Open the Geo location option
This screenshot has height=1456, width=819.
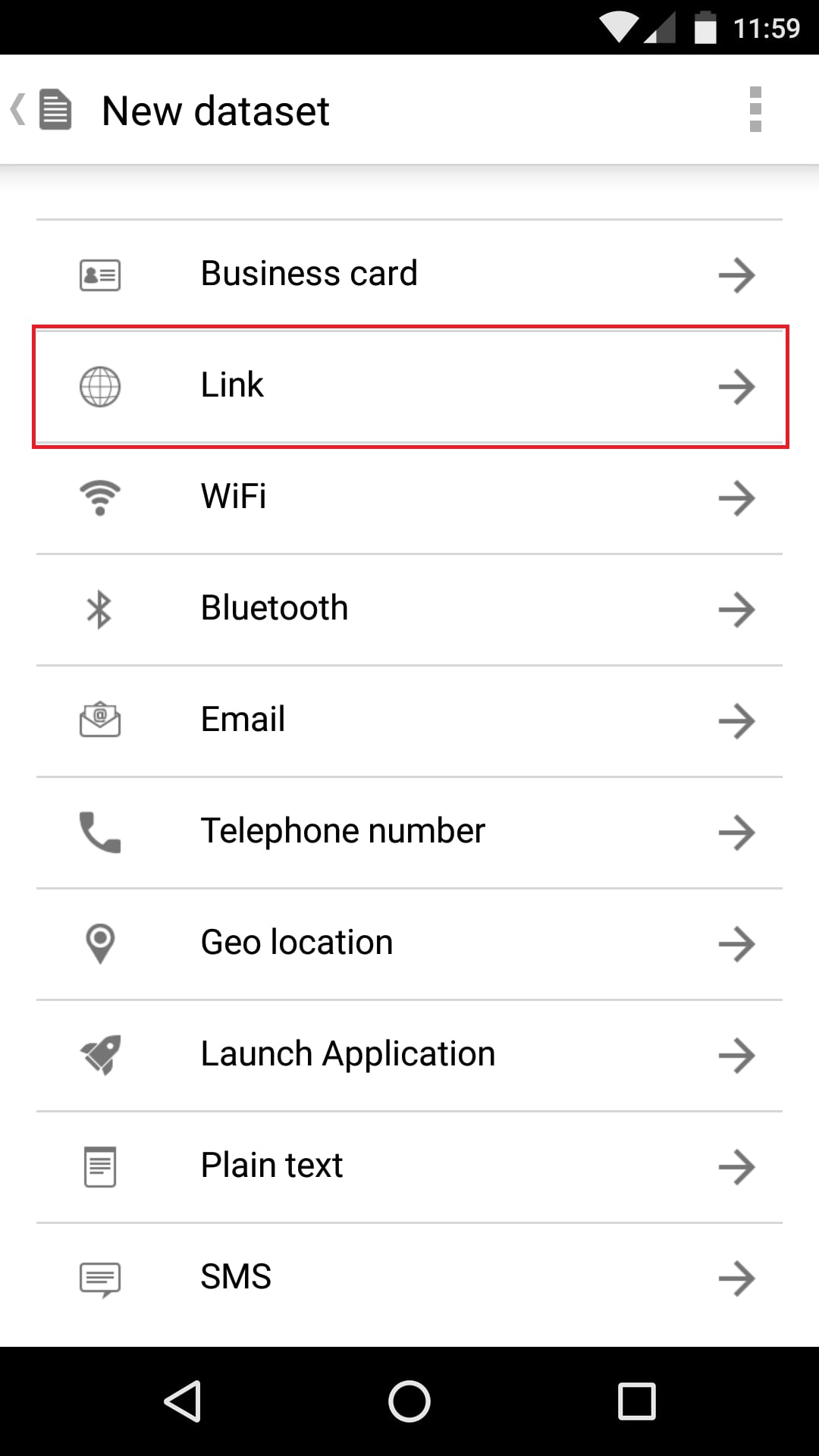point(409,943)
